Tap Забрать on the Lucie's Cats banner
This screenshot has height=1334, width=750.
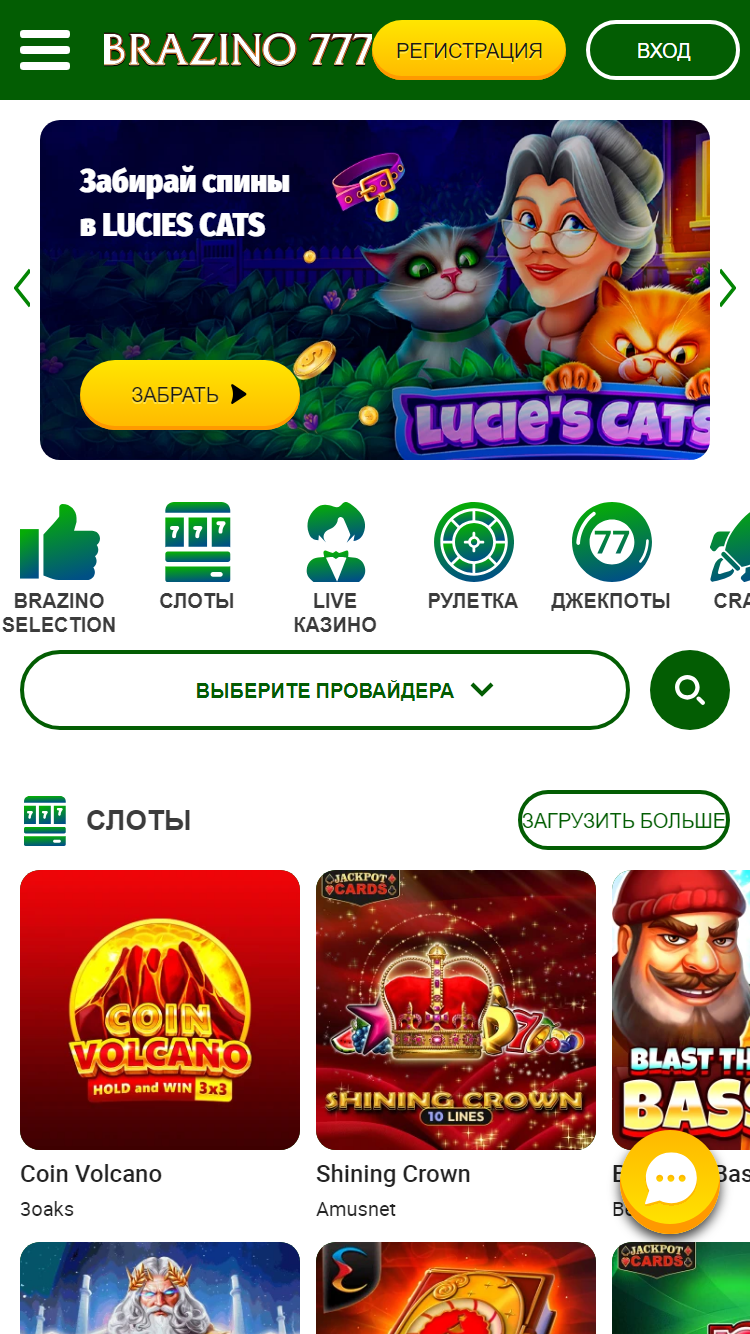tap(190, 394)
